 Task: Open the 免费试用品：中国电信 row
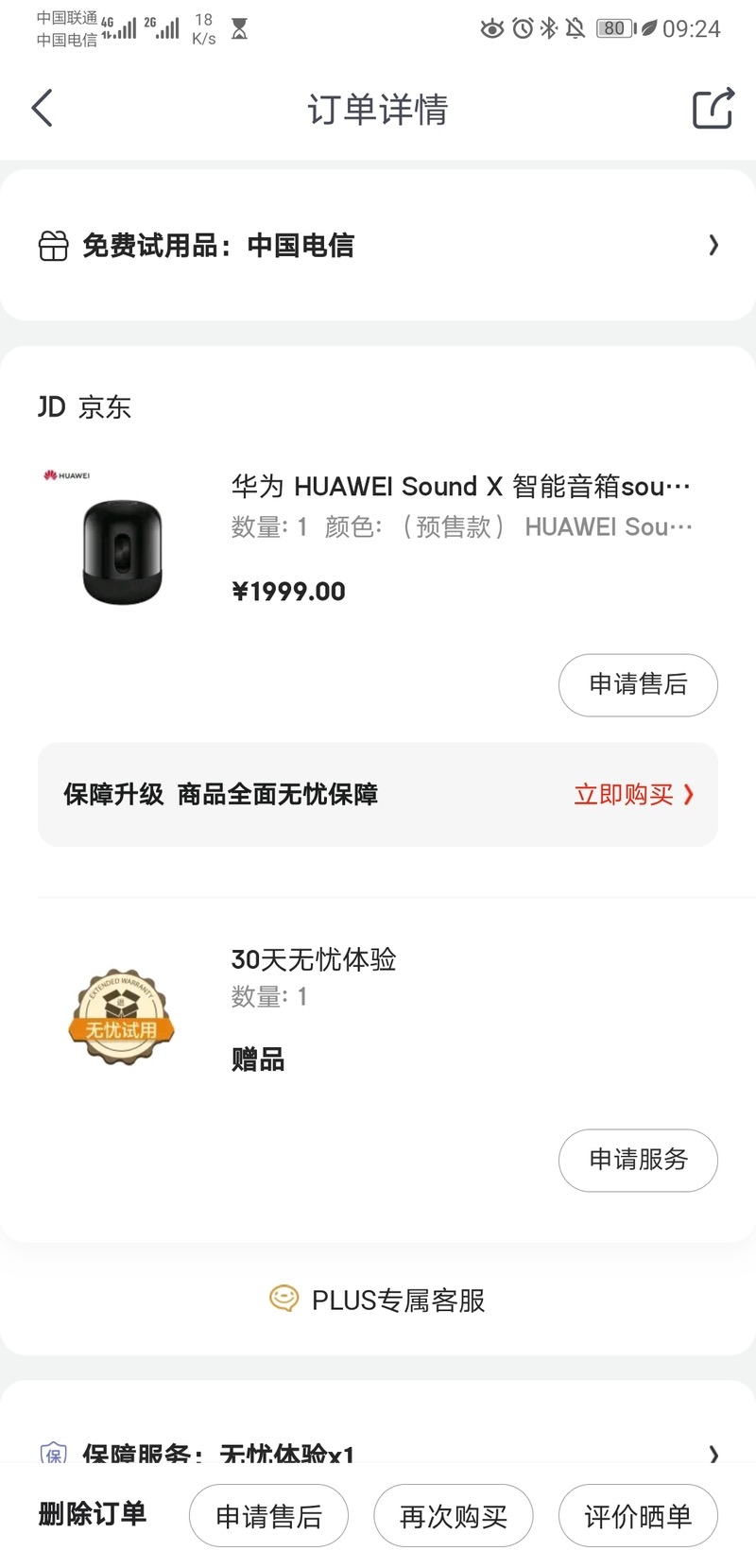[378, 246]
